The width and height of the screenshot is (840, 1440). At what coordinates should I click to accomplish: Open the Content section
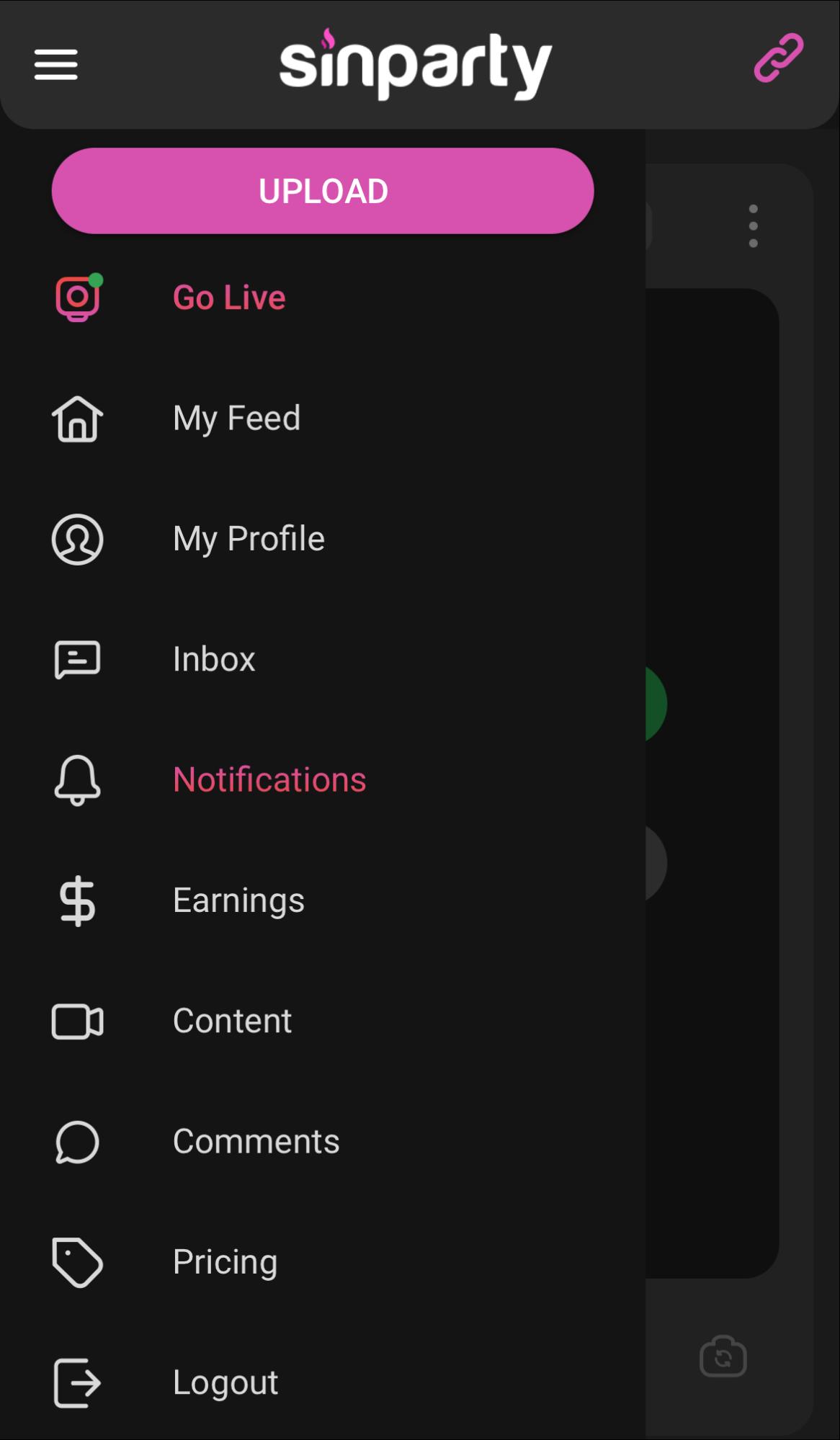coord(232,1021)
